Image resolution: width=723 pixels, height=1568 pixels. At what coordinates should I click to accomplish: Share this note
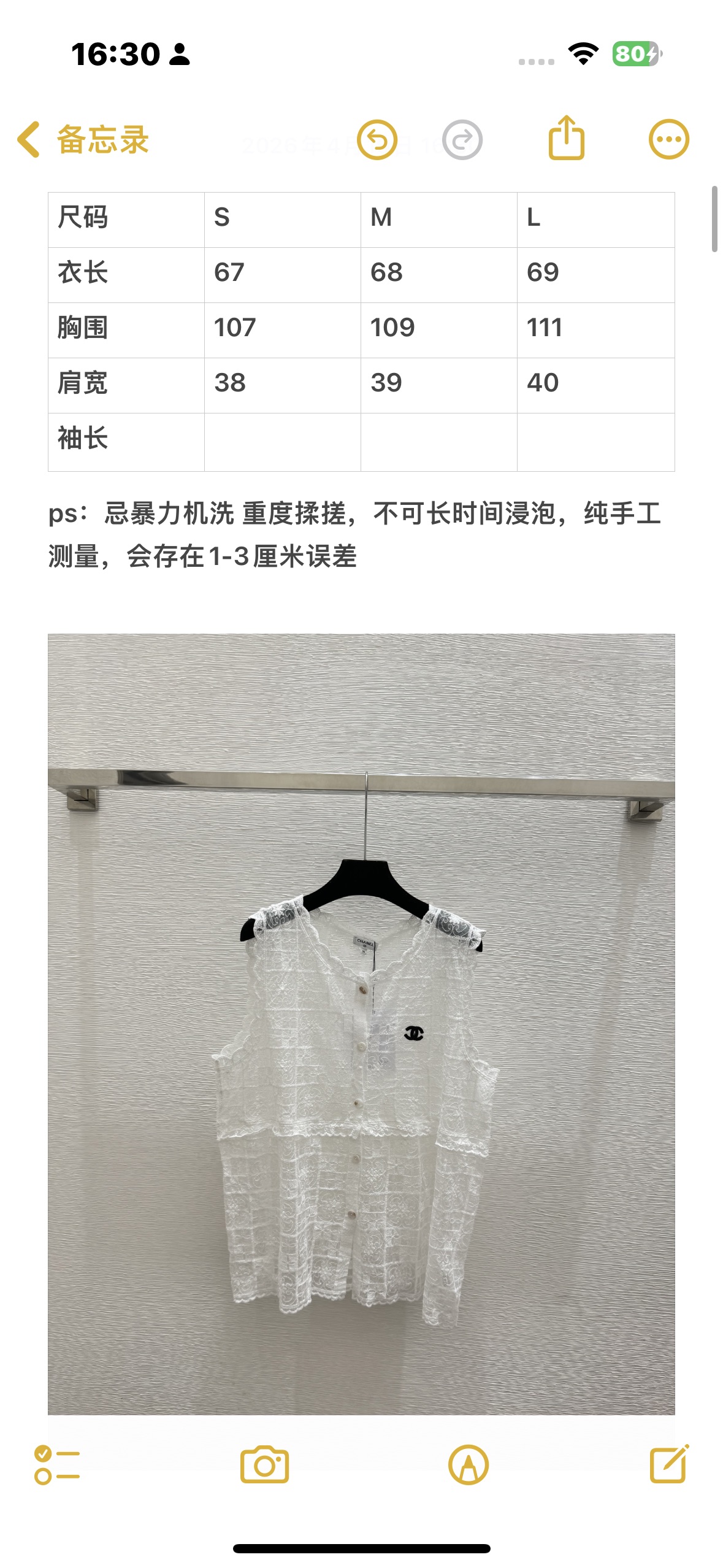tap(566, 138)
